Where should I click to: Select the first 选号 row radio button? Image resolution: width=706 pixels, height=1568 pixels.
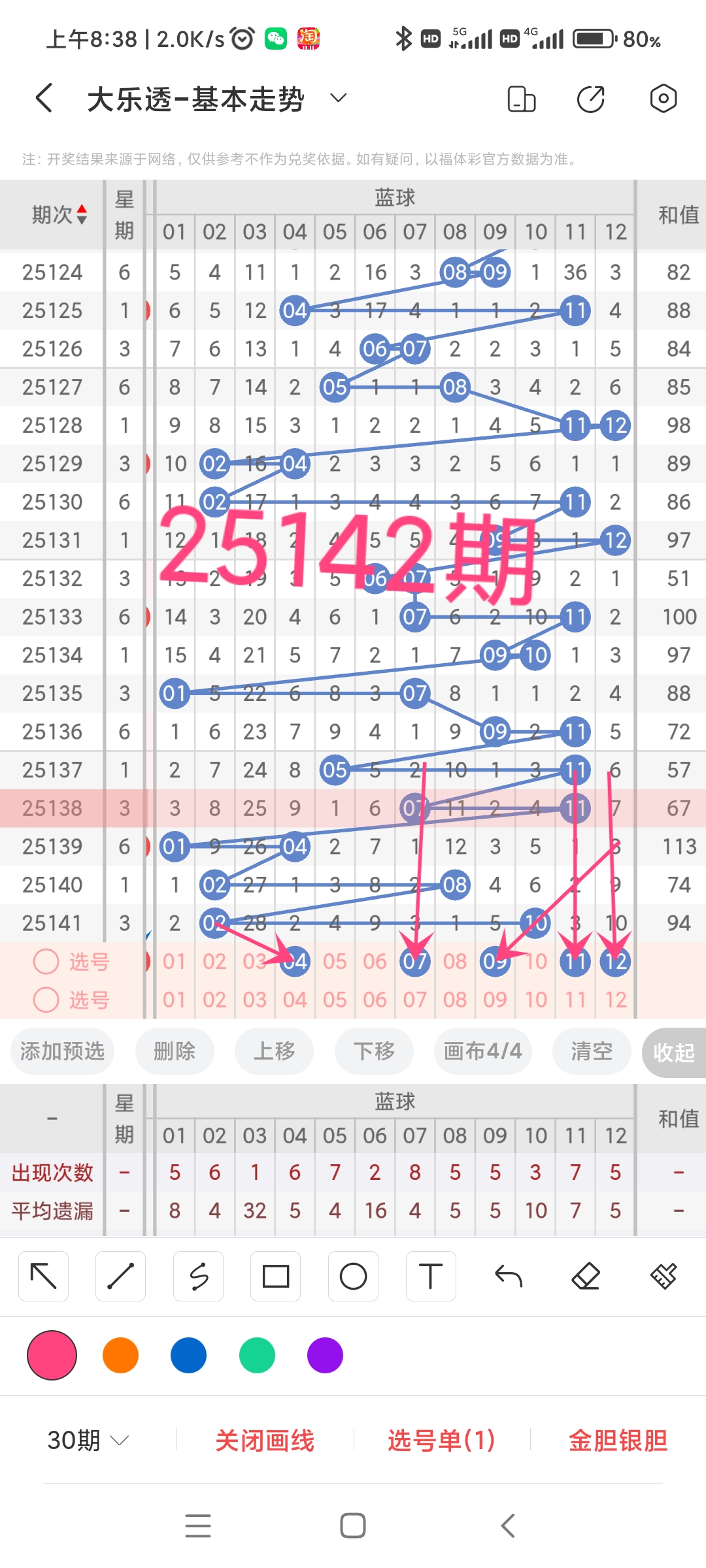click(46, 962)
